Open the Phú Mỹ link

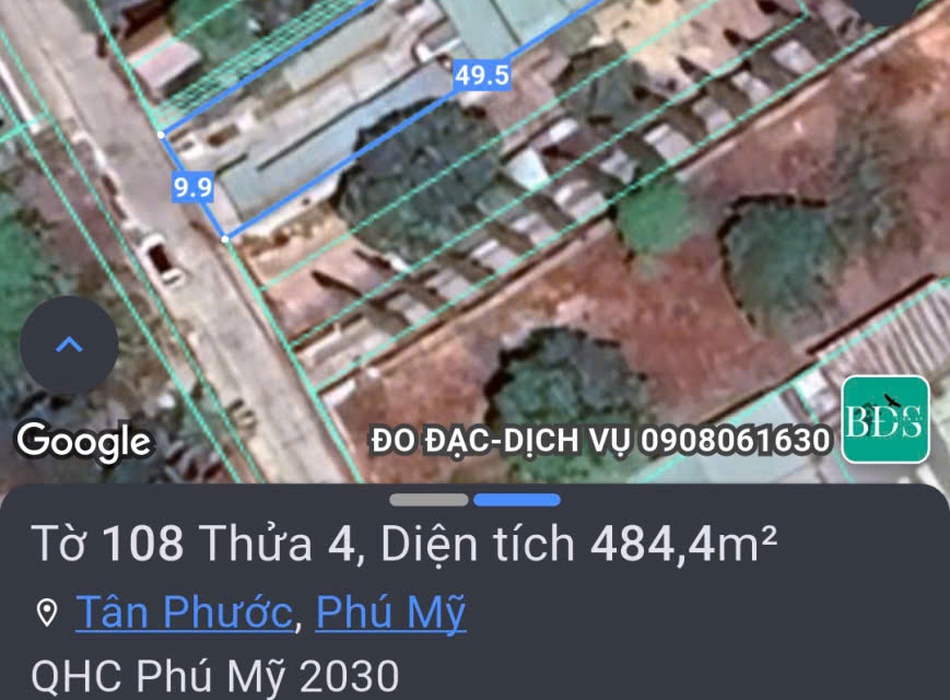coord(390,612)
